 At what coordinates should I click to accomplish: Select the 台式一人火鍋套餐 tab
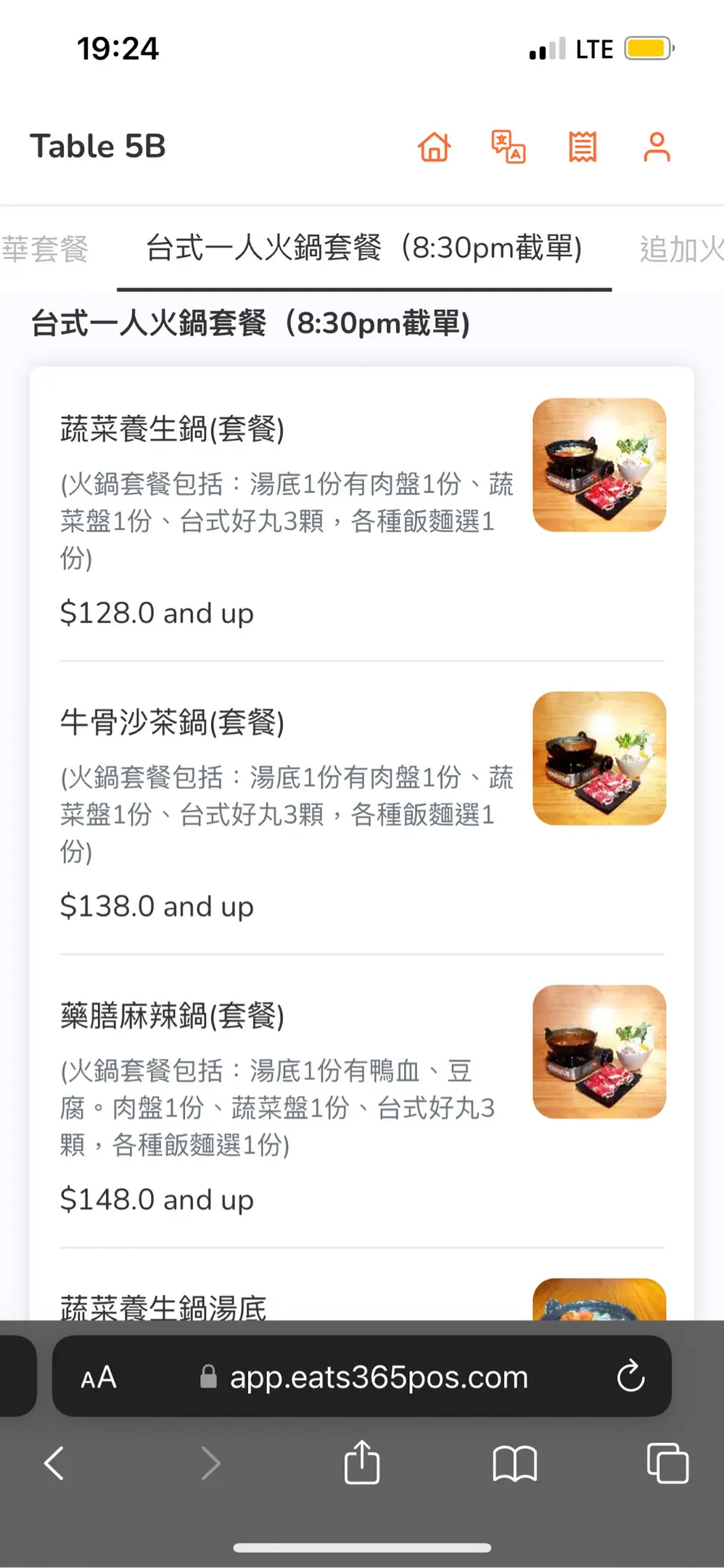[x=364, y=248]
